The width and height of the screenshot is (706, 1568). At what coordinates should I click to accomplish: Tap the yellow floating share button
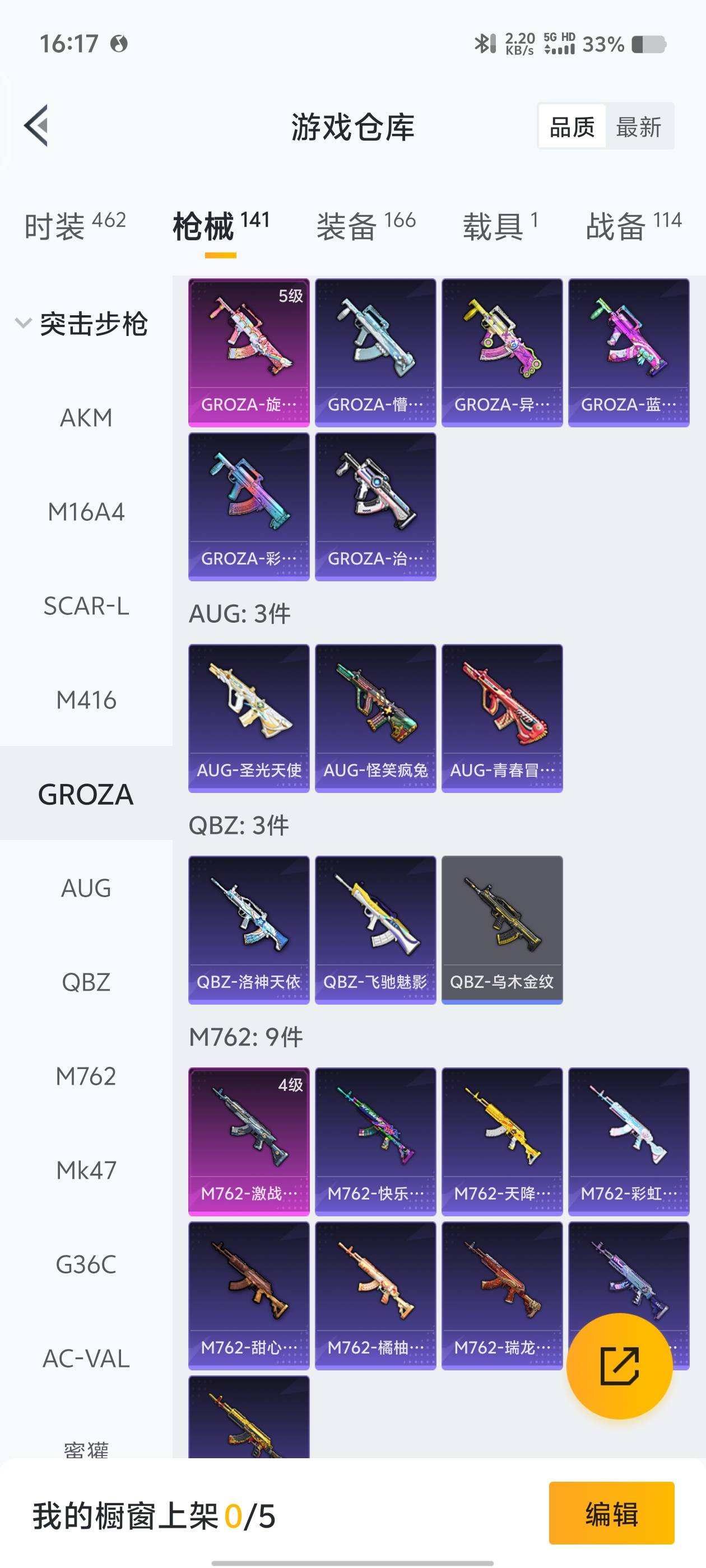coord(620,1366)
